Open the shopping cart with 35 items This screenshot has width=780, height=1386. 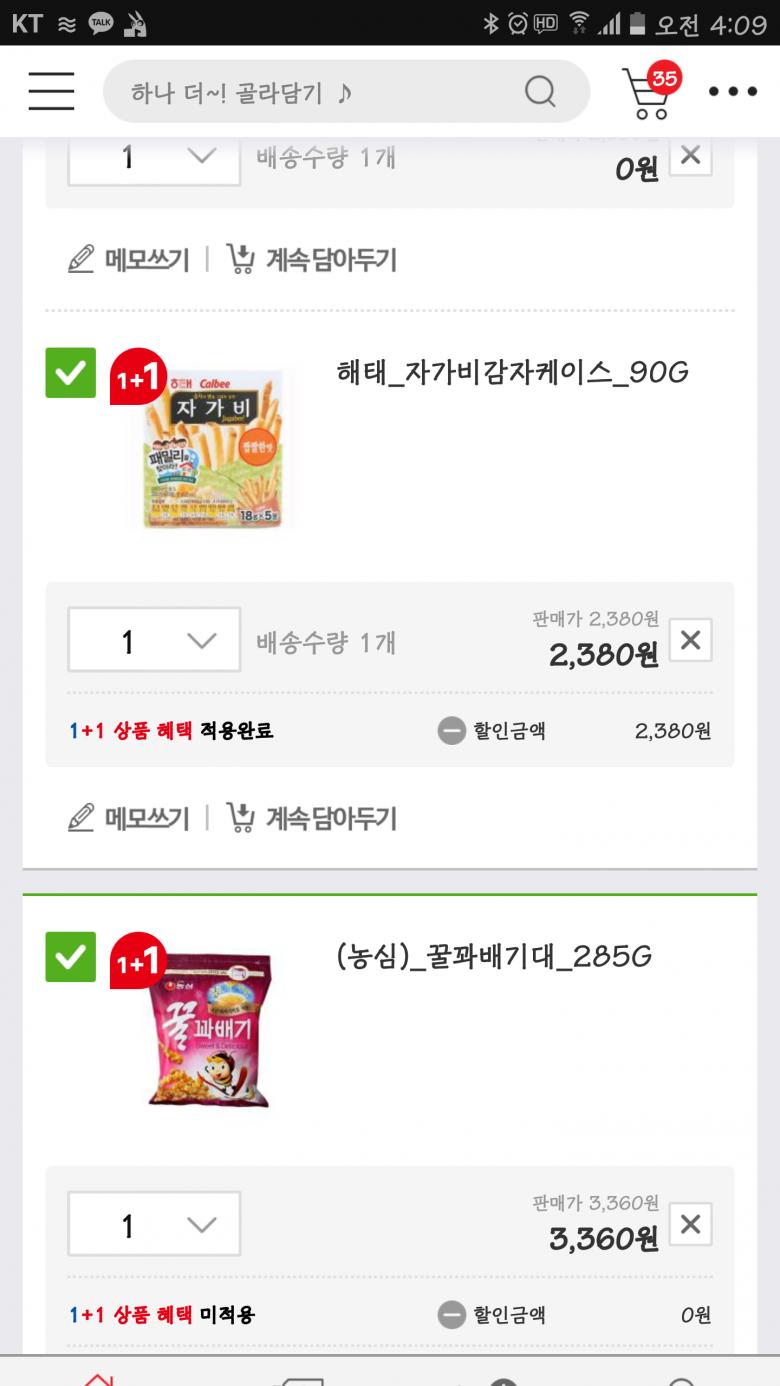pyautogui.click(x=651, y=91)
